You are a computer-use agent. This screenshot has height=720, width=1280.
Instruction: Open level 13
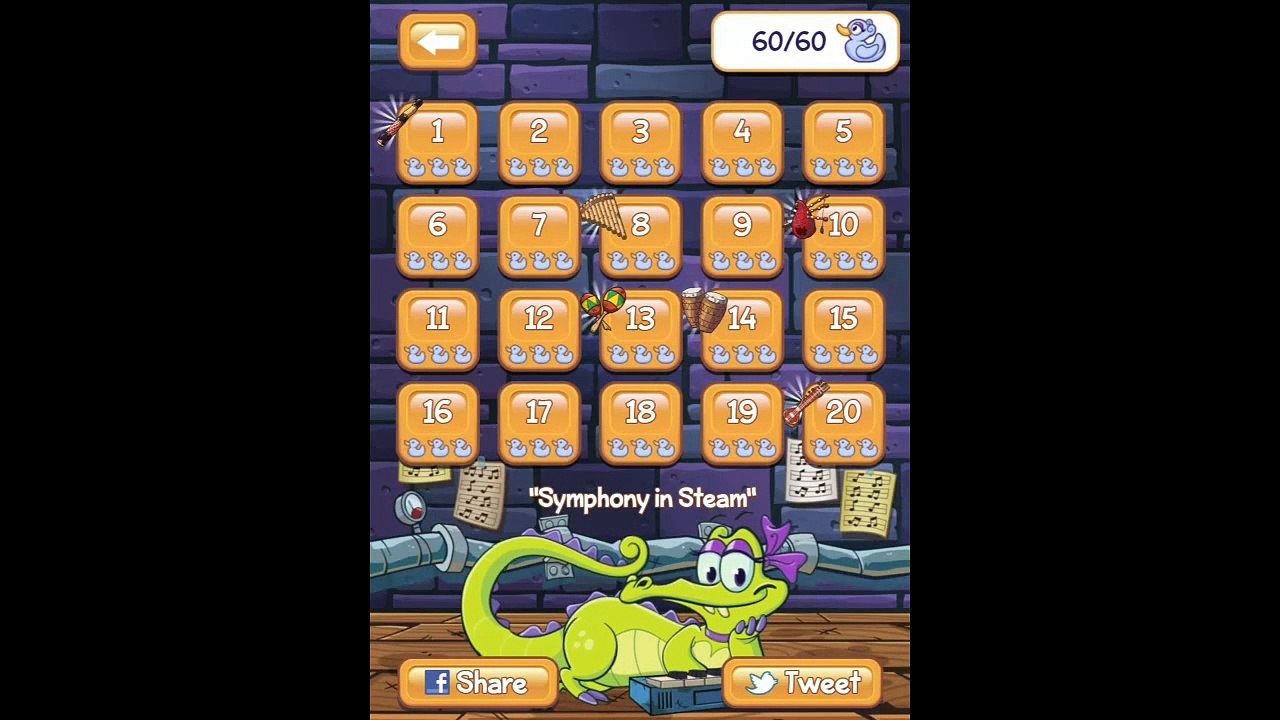641,329
